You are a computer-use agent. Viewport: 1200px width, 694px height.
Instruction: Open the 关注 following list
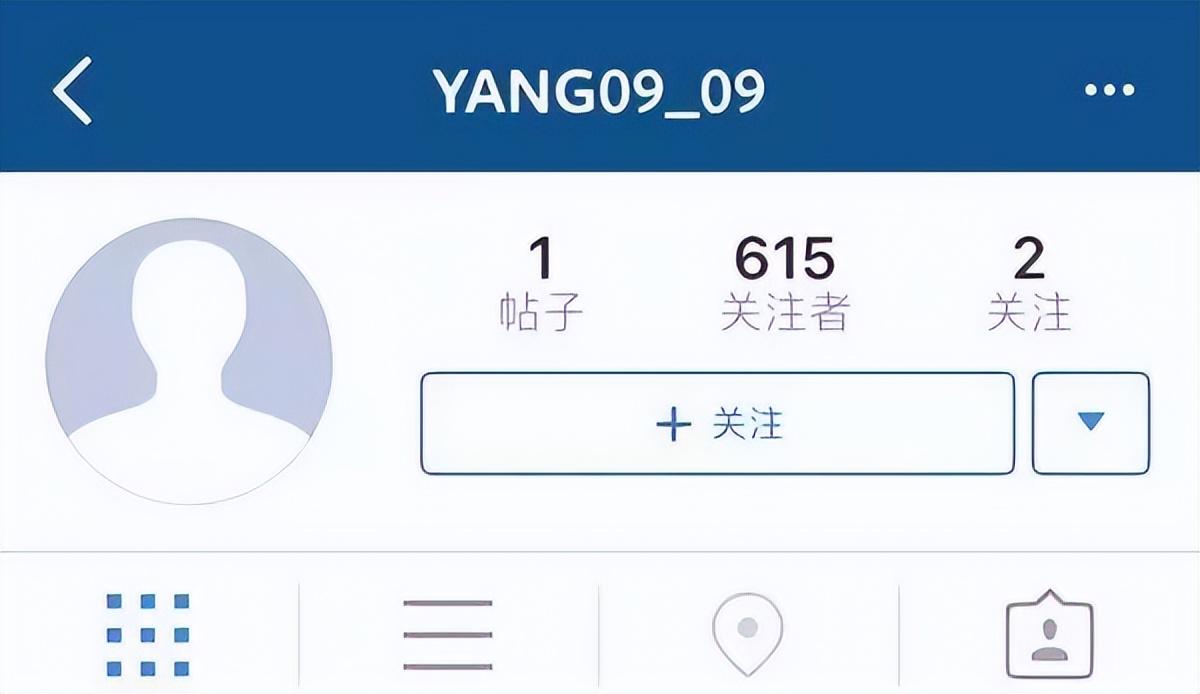[1028, 284]
